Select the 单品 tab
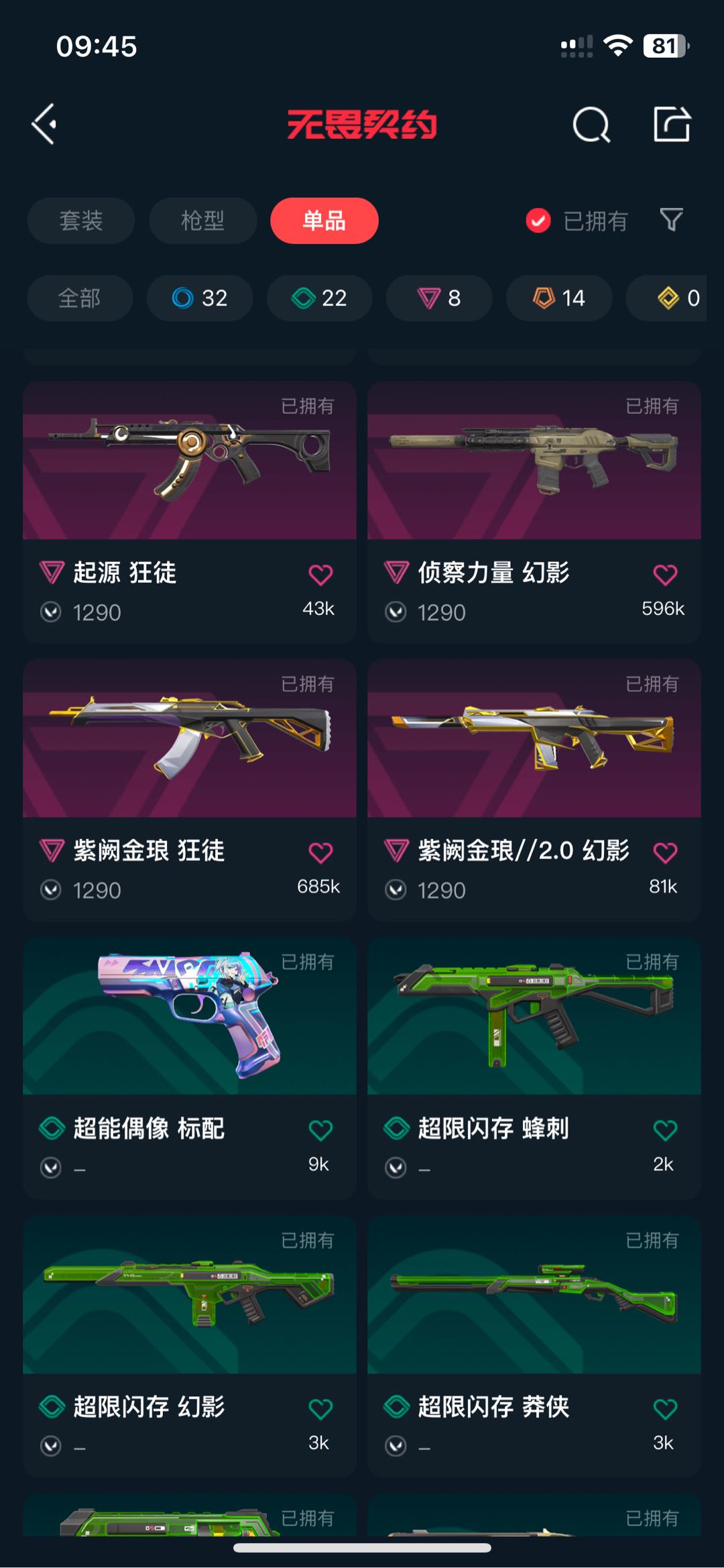The height and width of the screenshot is (1568, 724). click(324, 221)
